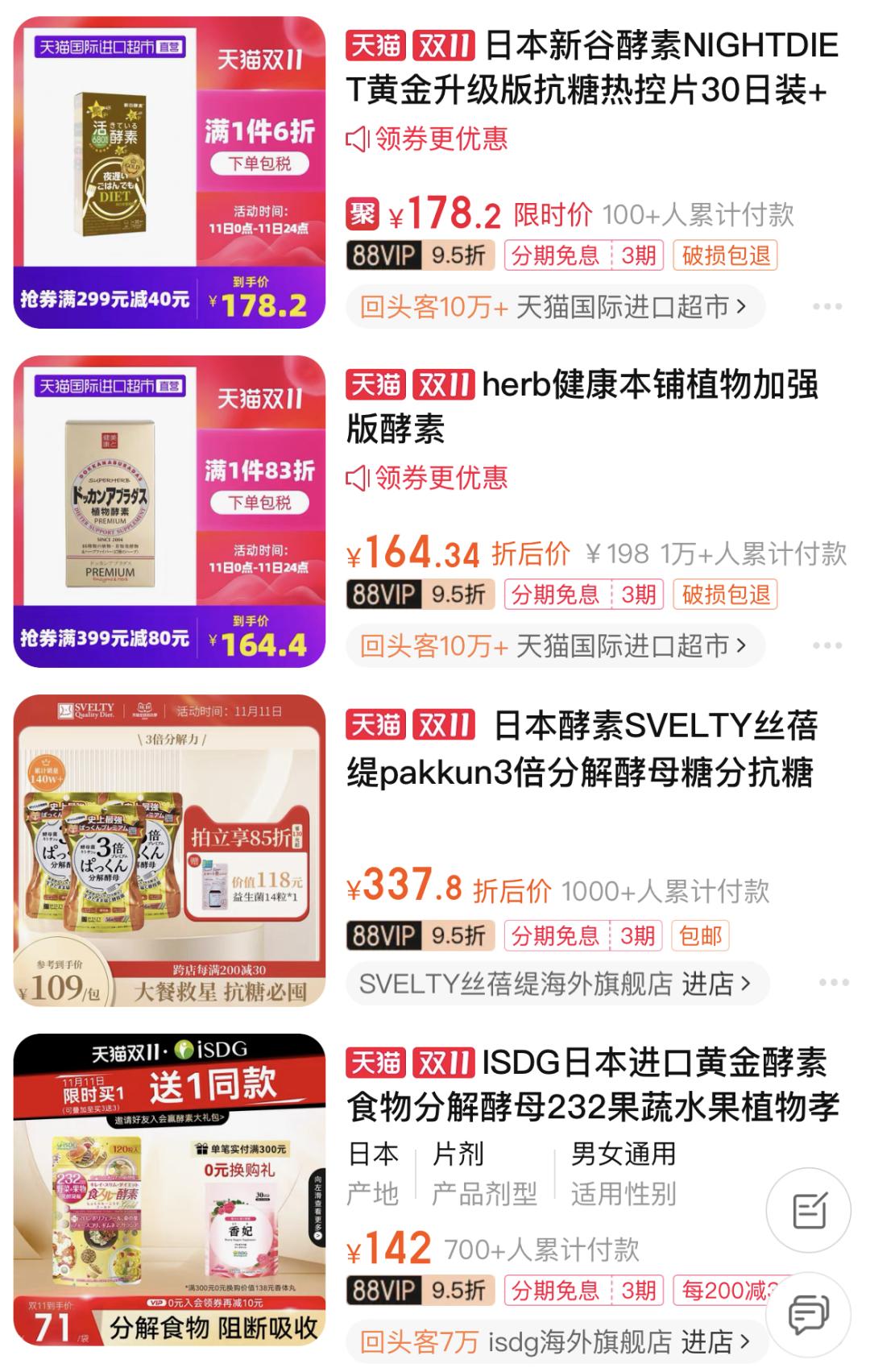
Task: Open the herb健康本铺 enzyme product image
Action: [x=169, y=511]
